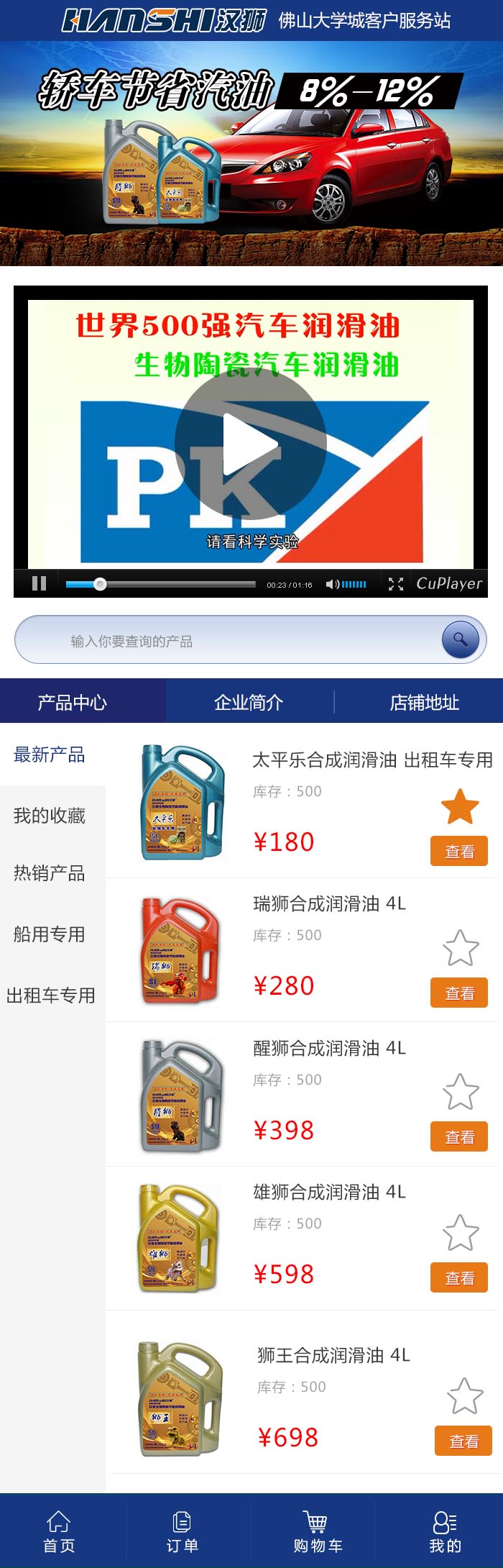View details of 醒狮合成润滑油 4L via 查看

[x=459, y=1136]
